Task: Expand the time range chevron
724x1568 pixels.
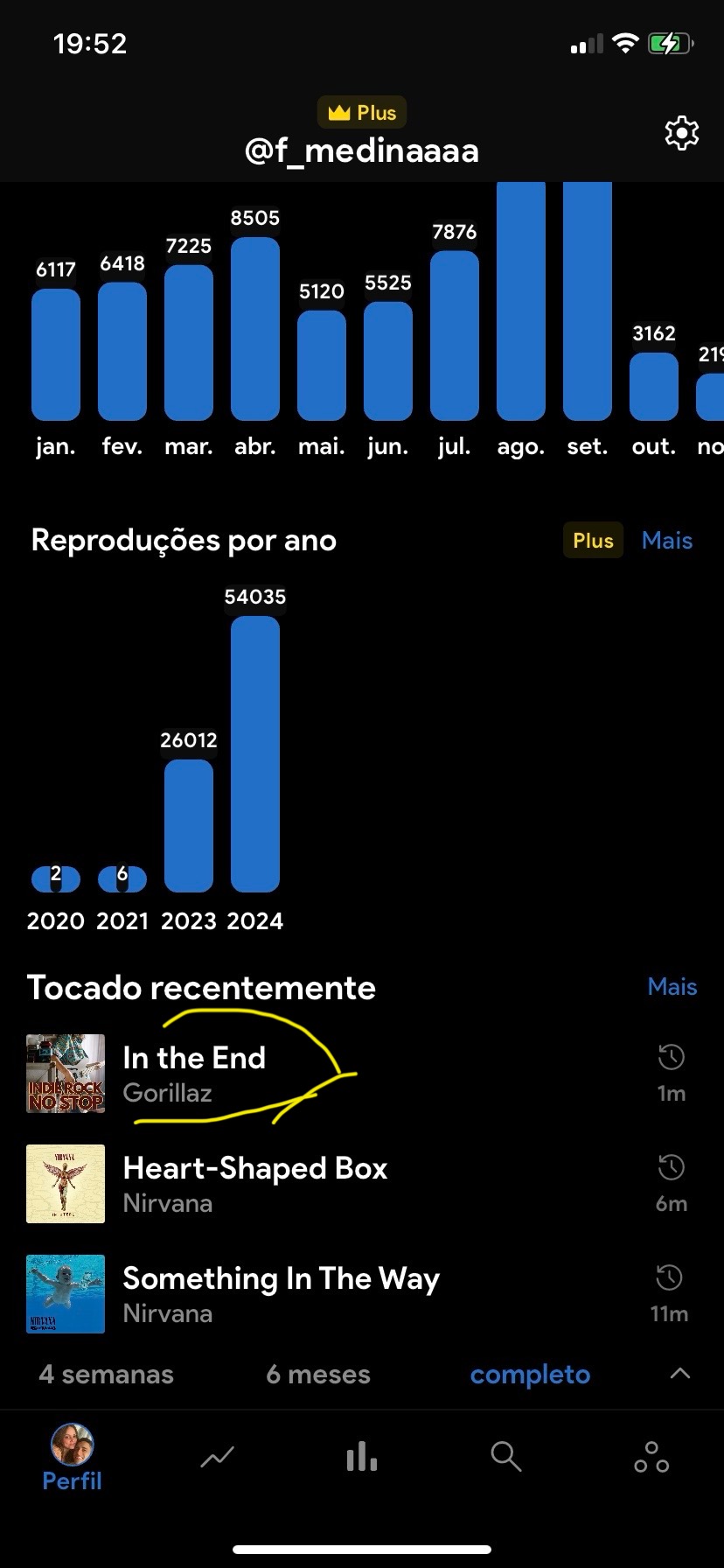Action: pos(679,1374)
